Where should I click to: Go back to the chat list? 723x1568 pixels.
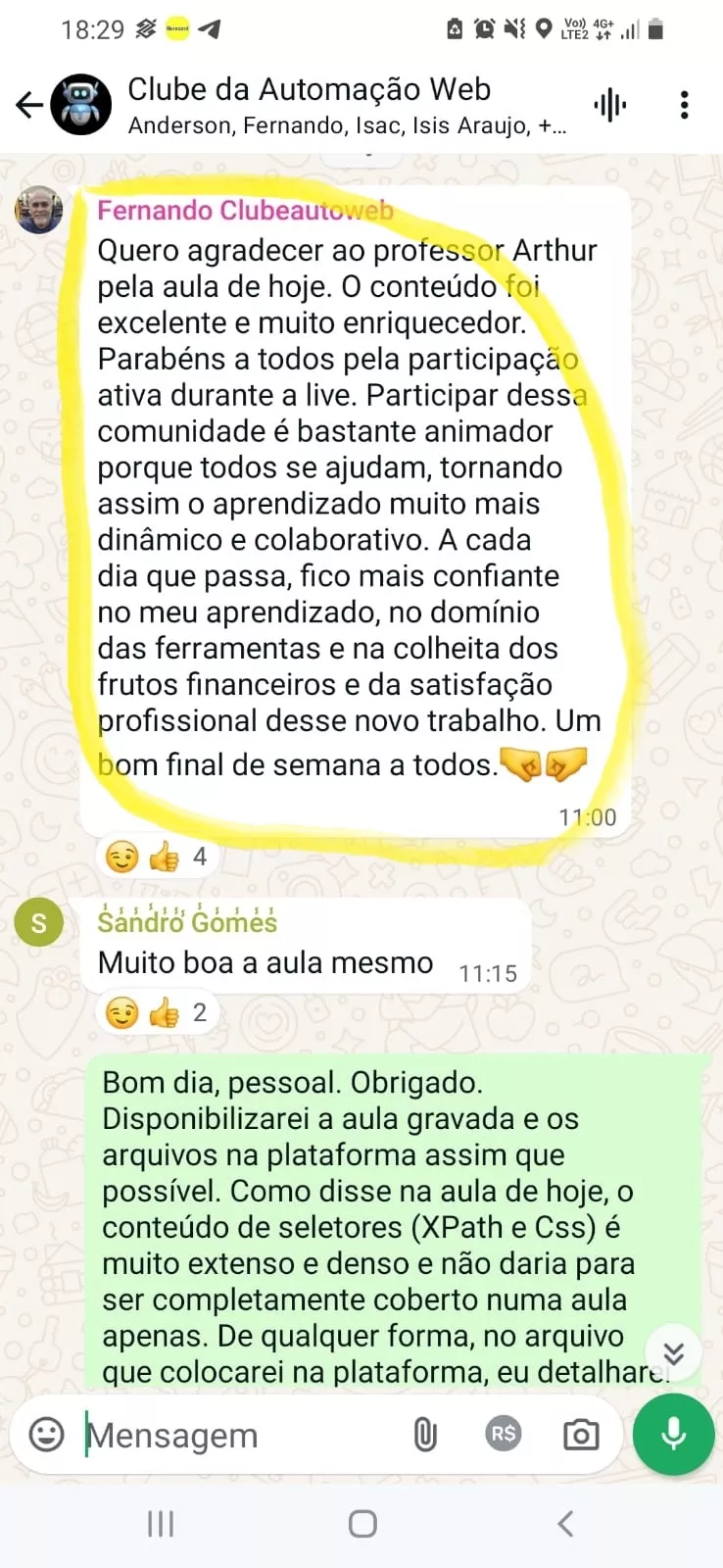29,105
